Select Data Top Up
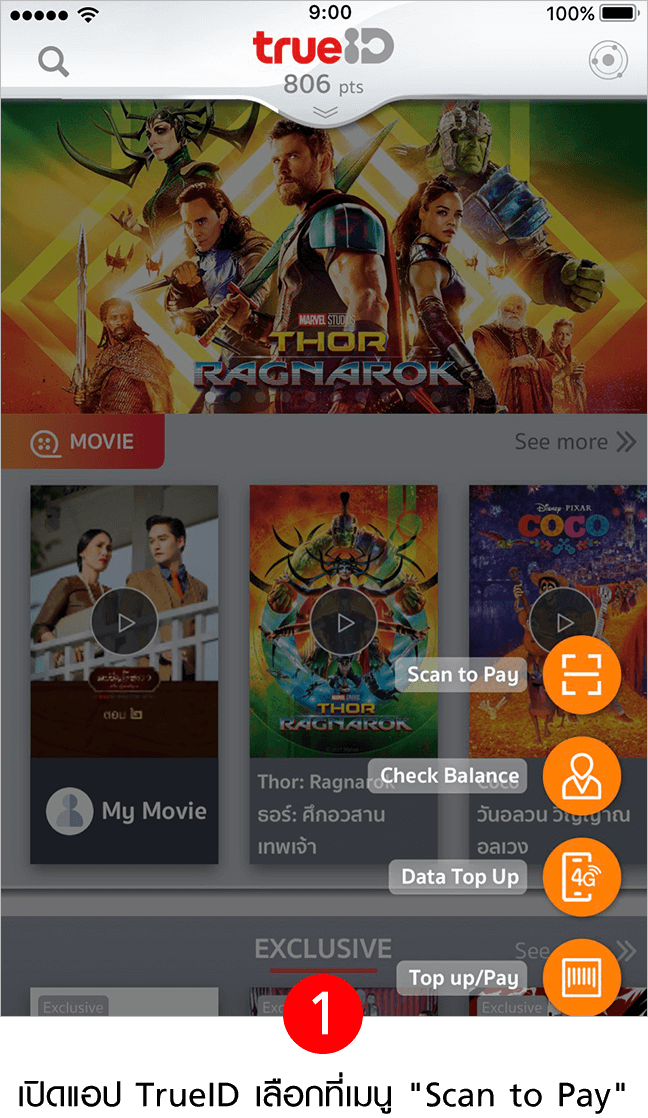This screenshot has width=648, height=1118. point(582,877)
